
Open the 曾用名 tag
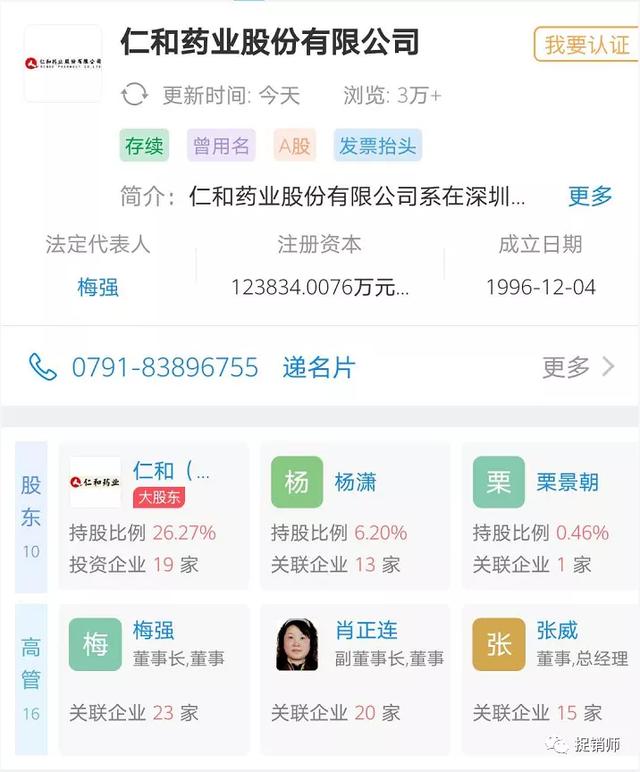pyautogui.click(x=221, y=146)
